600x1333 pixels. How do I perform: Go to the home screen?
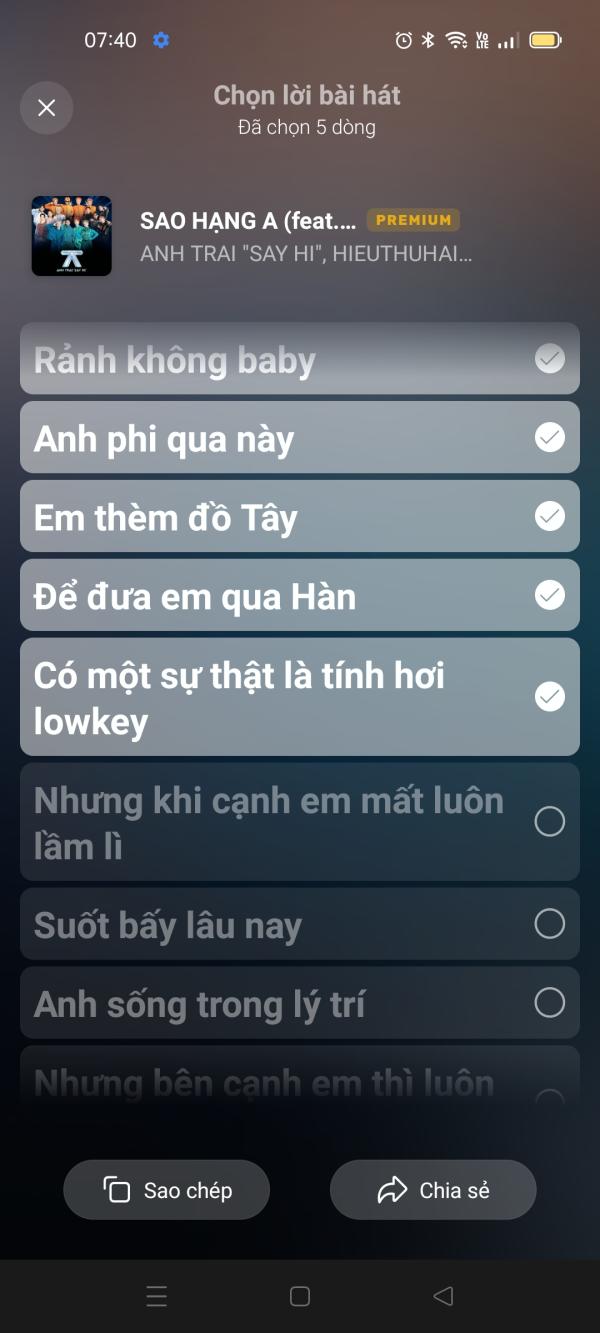tap(300, 1297)
